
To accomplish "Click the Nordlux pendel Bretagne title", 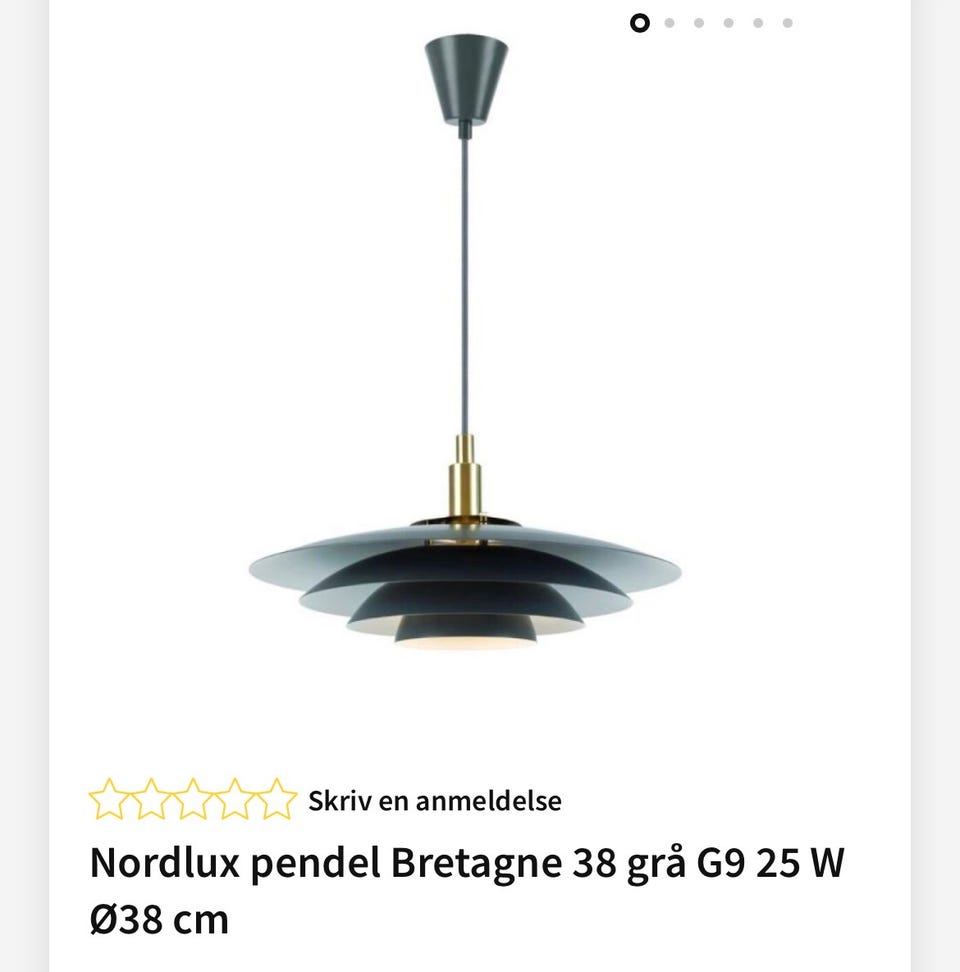I will click(x=466, y=861).
